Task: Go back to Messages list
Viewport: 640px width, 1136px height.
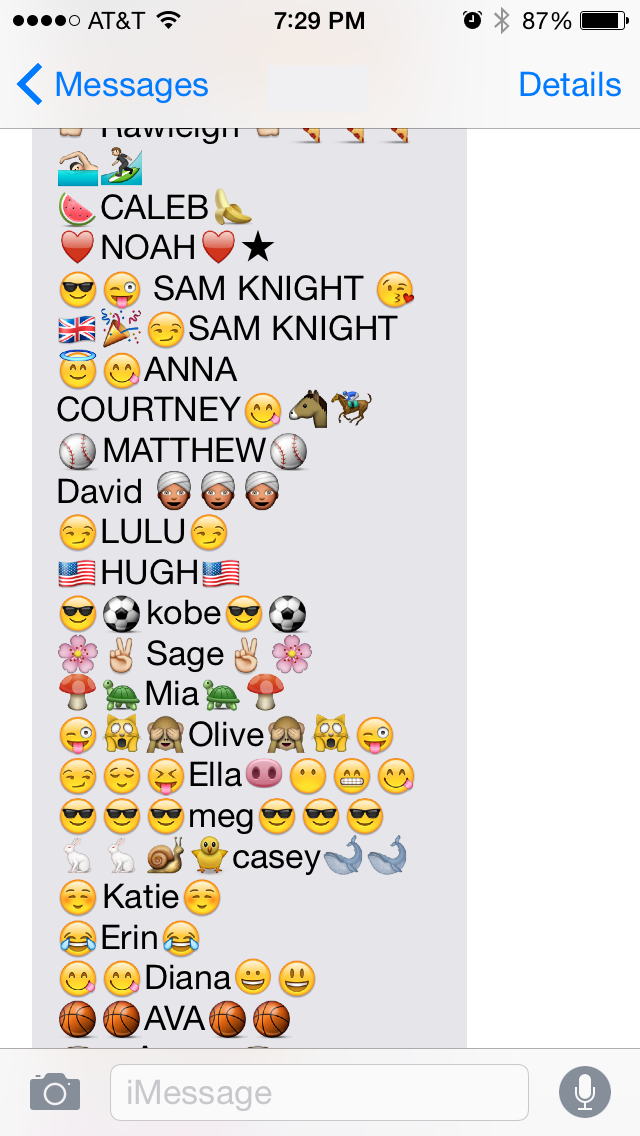Action: (112, 85)
